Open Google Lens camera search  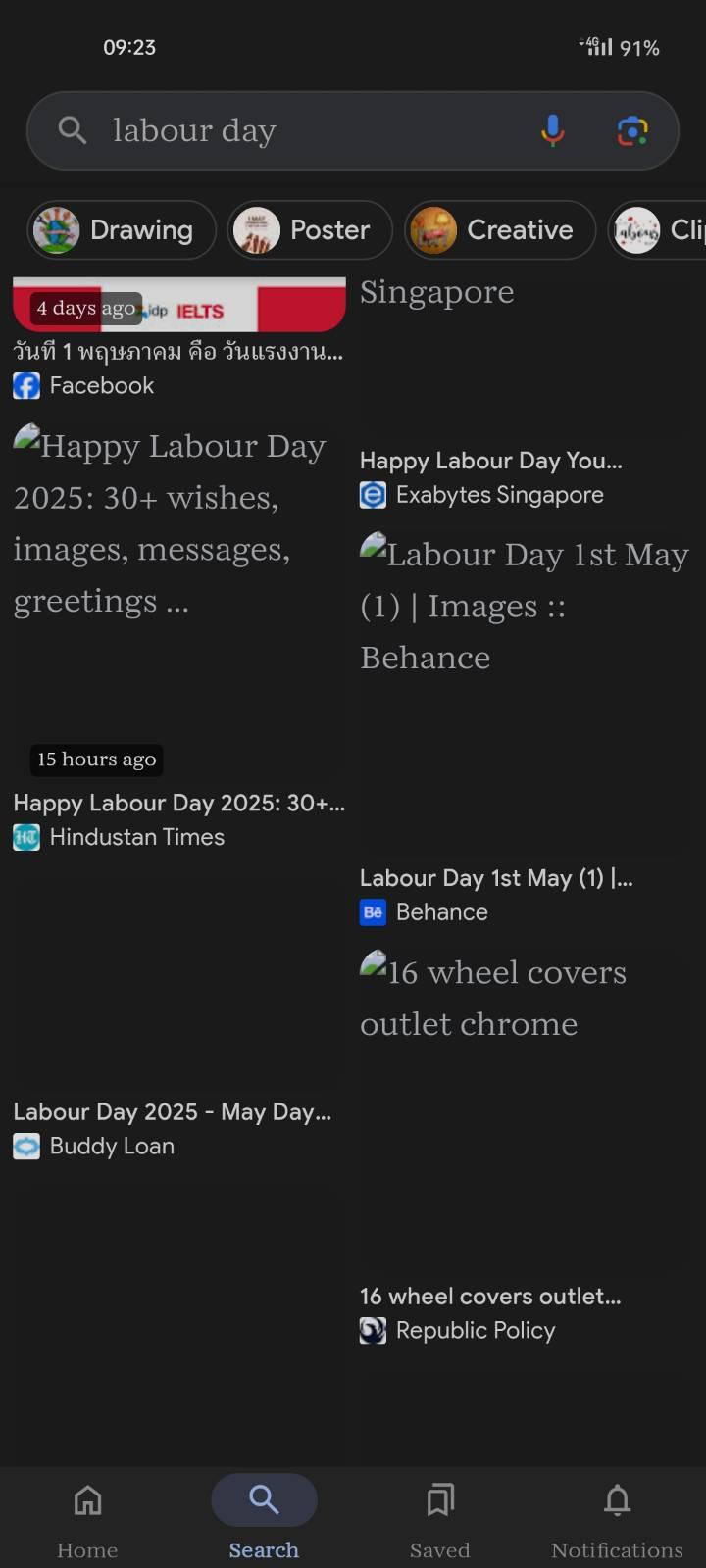pos(632,130)
